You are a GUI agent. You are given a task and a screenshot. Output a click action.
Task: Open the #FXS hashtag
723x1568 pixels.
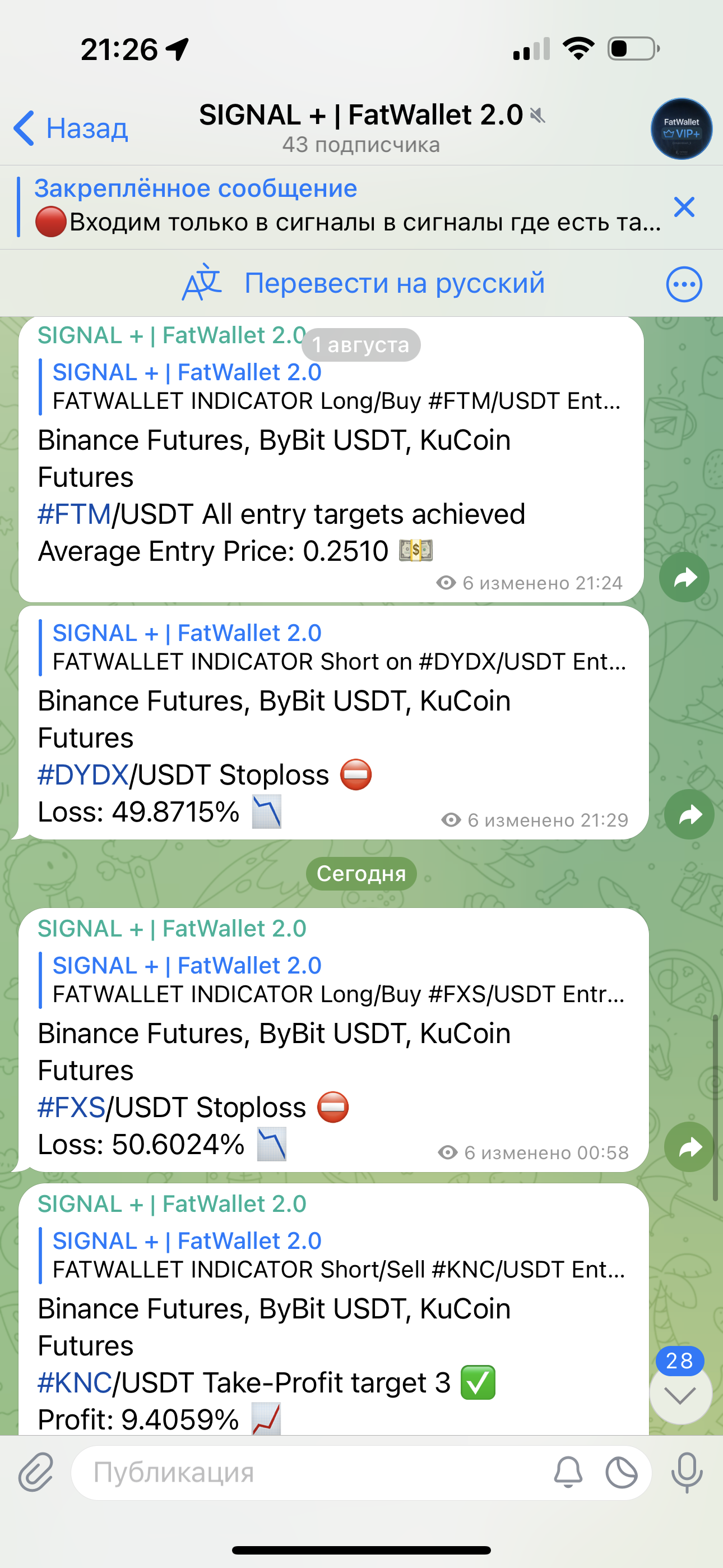tap(72, 1107)
